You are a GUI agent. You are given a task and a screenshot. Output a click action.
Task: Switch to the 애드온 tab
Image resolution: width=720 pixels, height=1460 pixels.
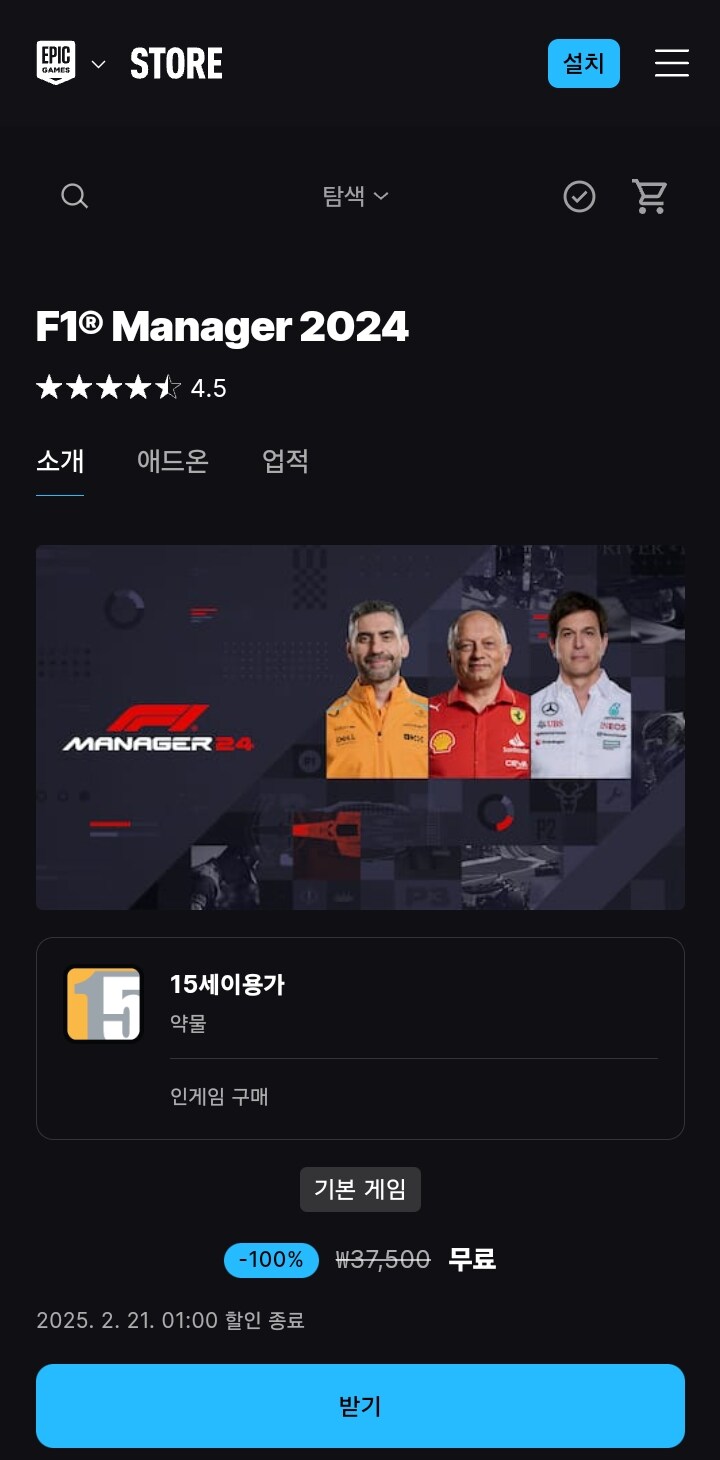172,462
